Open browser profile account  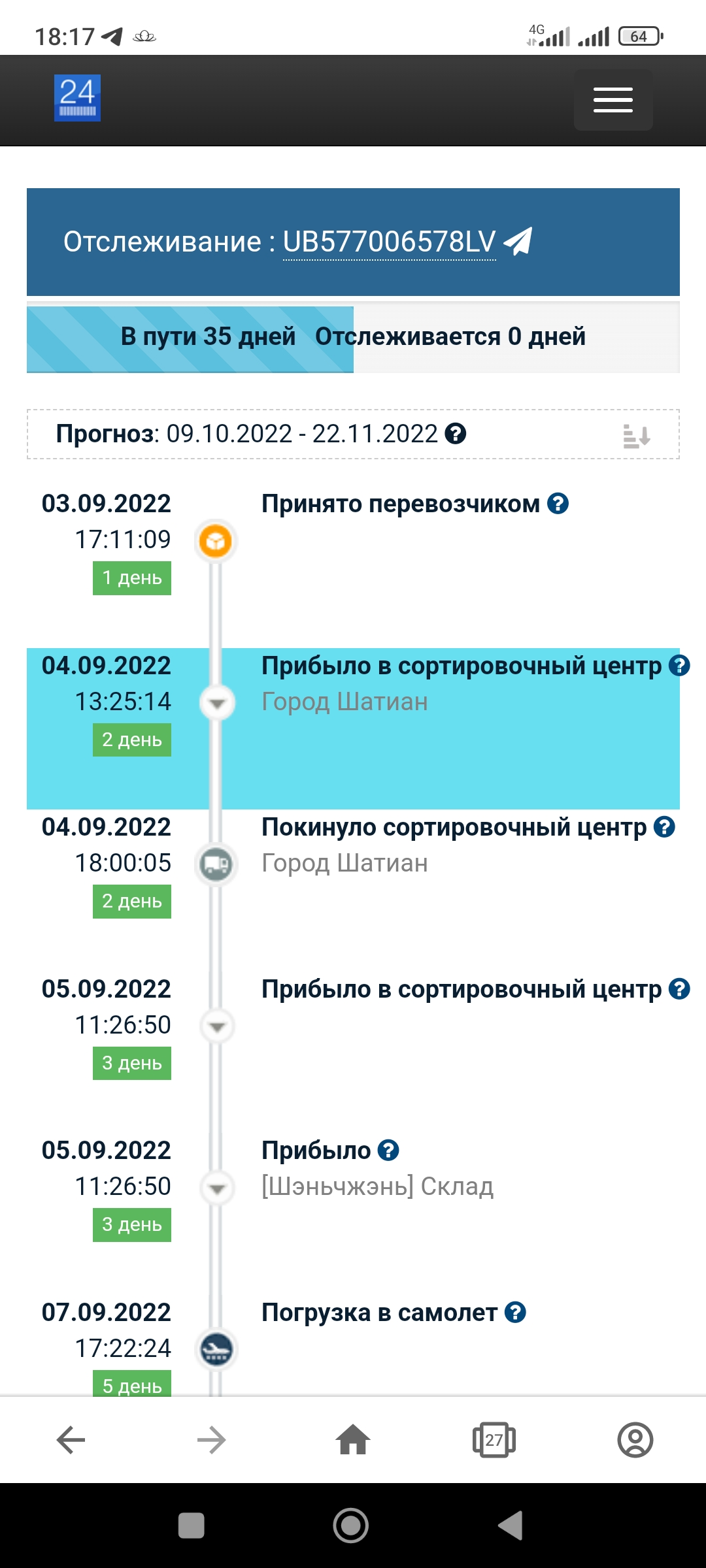(635, 1440)
